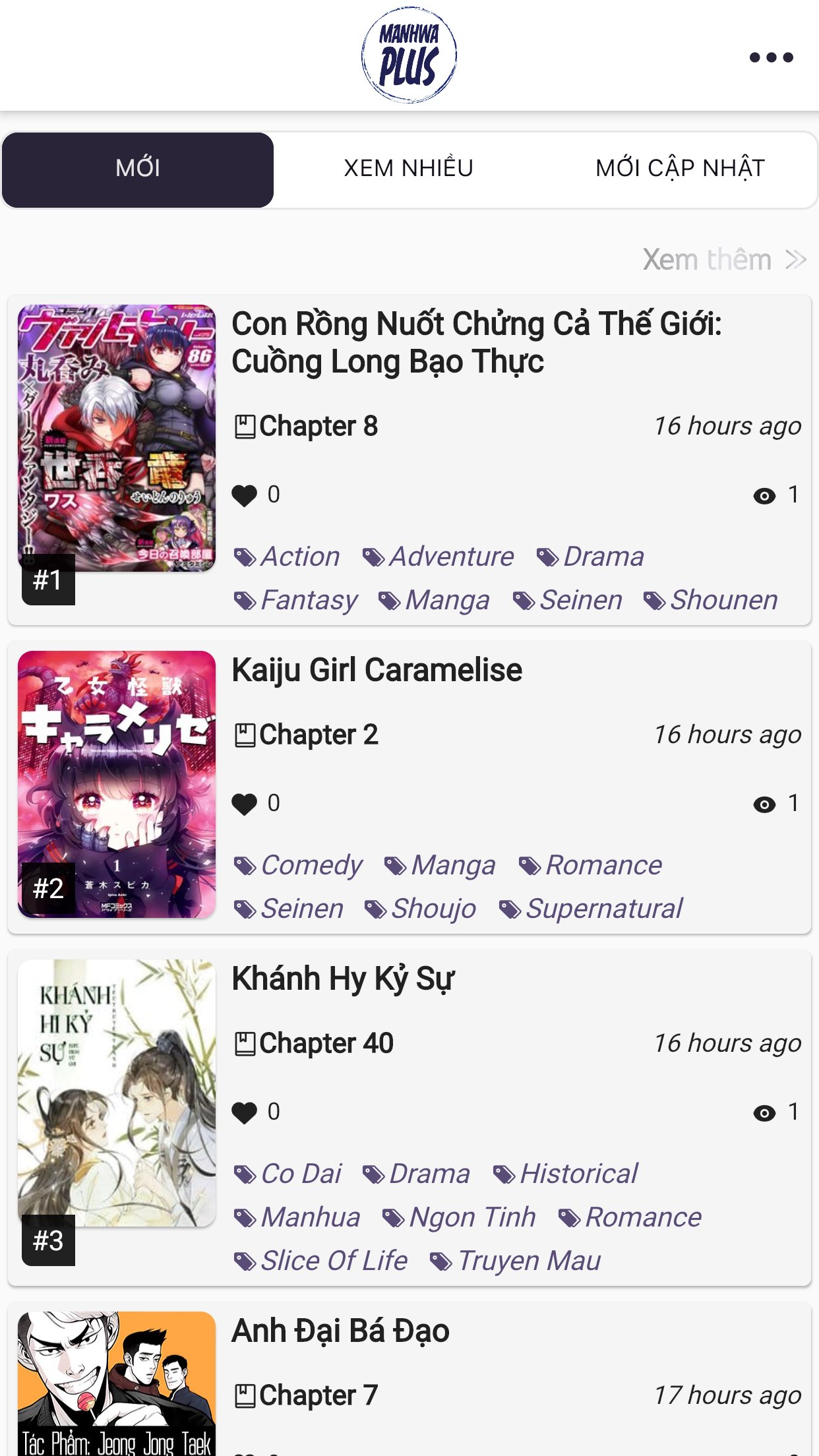Click the eye icon on Khánh Hy Kỷ Sự
This screenshot has width=819, height=1456.
coord(765,1113)
